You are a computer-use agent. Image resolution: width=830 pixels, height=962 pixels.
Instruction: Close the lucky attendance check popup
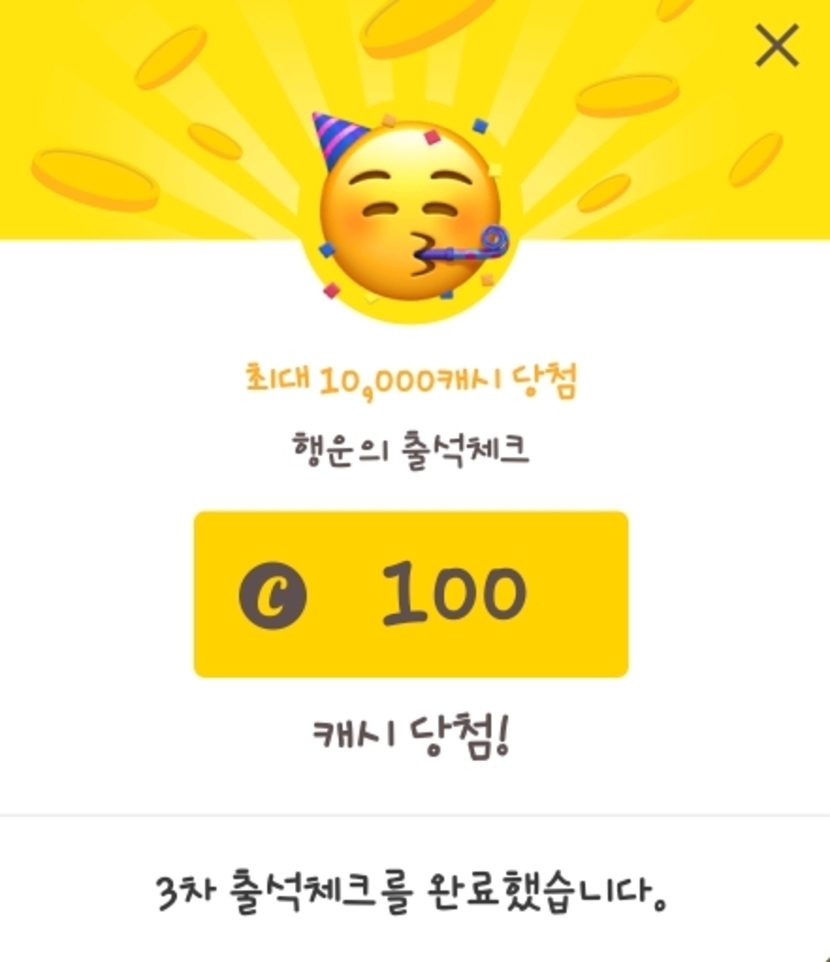pyautogui.click(x=776, y=46)
